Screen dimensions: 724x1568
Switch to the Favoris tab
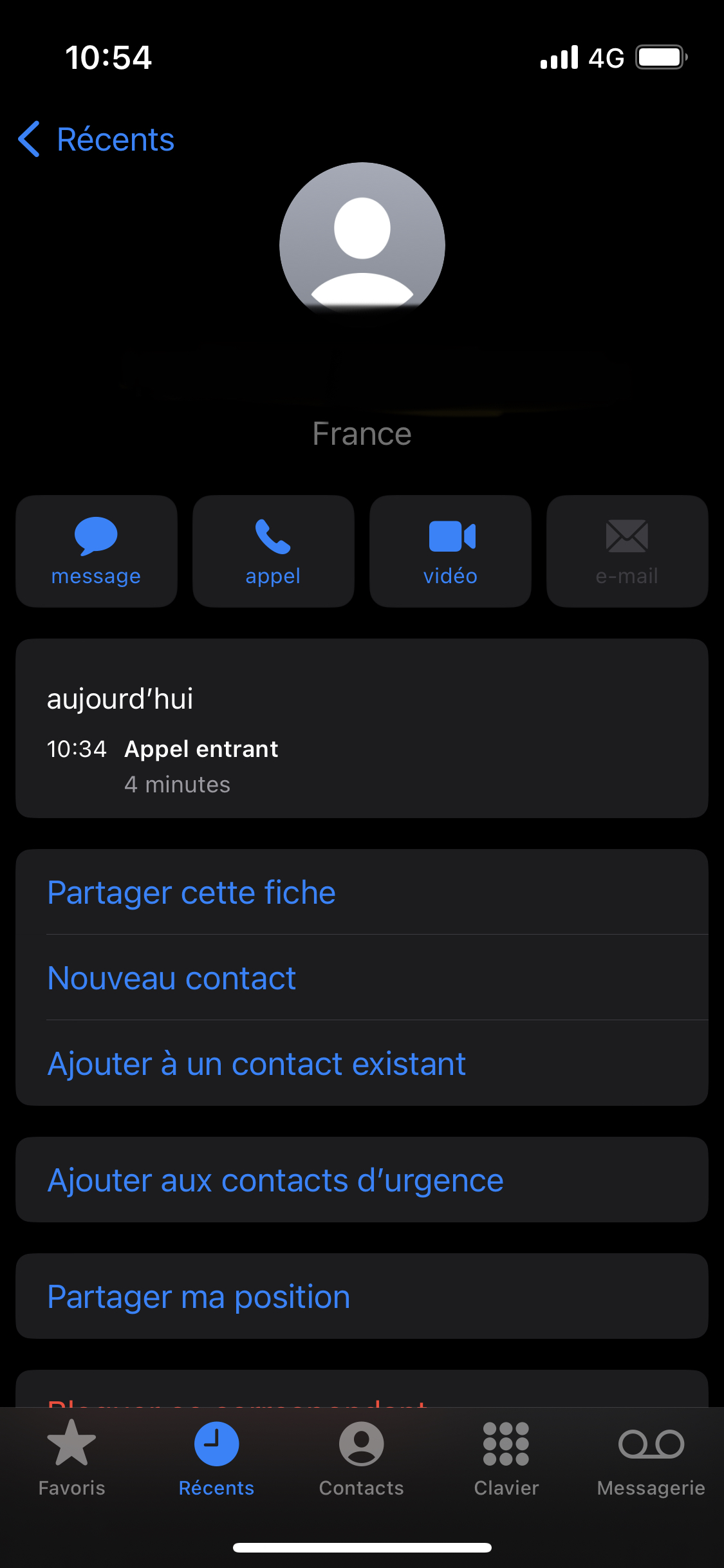coord(71,1458)
